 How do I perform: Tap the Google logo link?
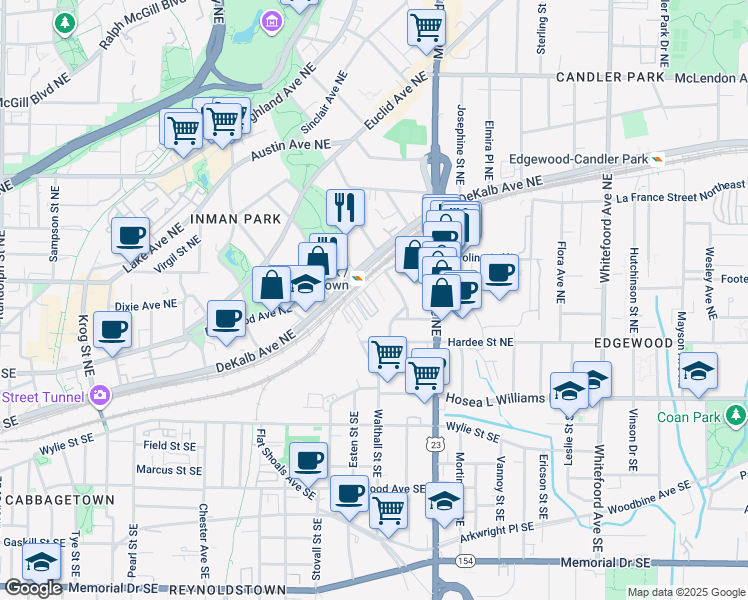(x=33, y=588)
